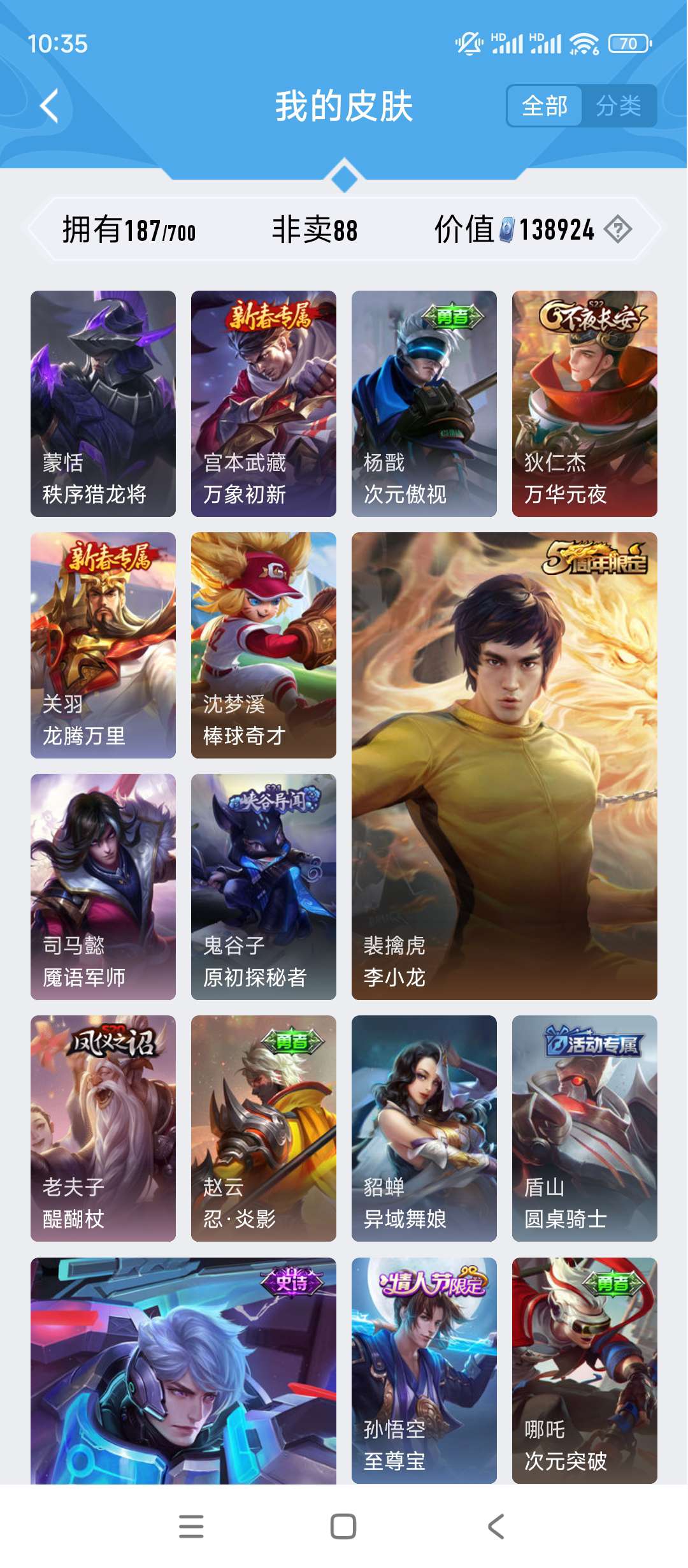Tap the system home button
Image resolution: width=688 pixels, height=1568 pixels.
point(343,1527)
